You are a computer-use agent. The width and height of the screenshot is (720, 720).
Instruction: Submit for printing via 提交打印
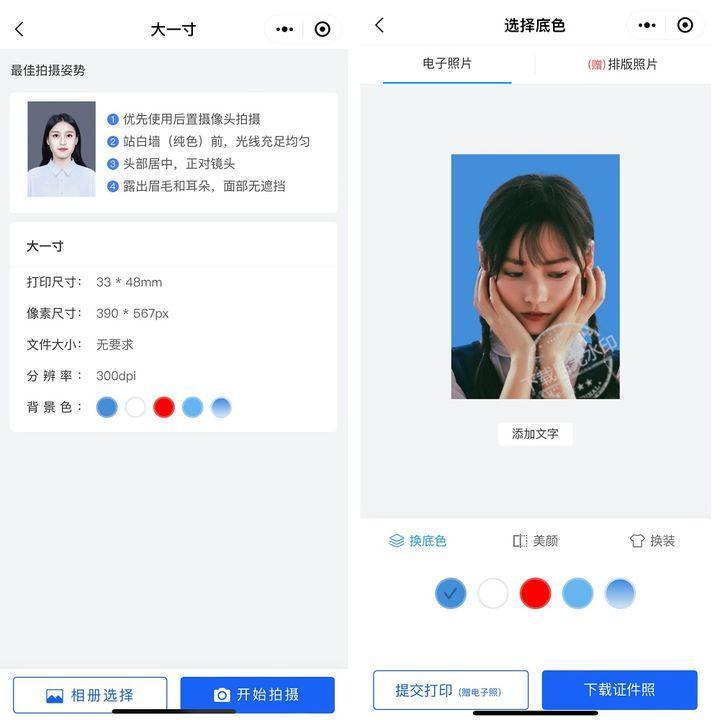(x=450, y=690)
